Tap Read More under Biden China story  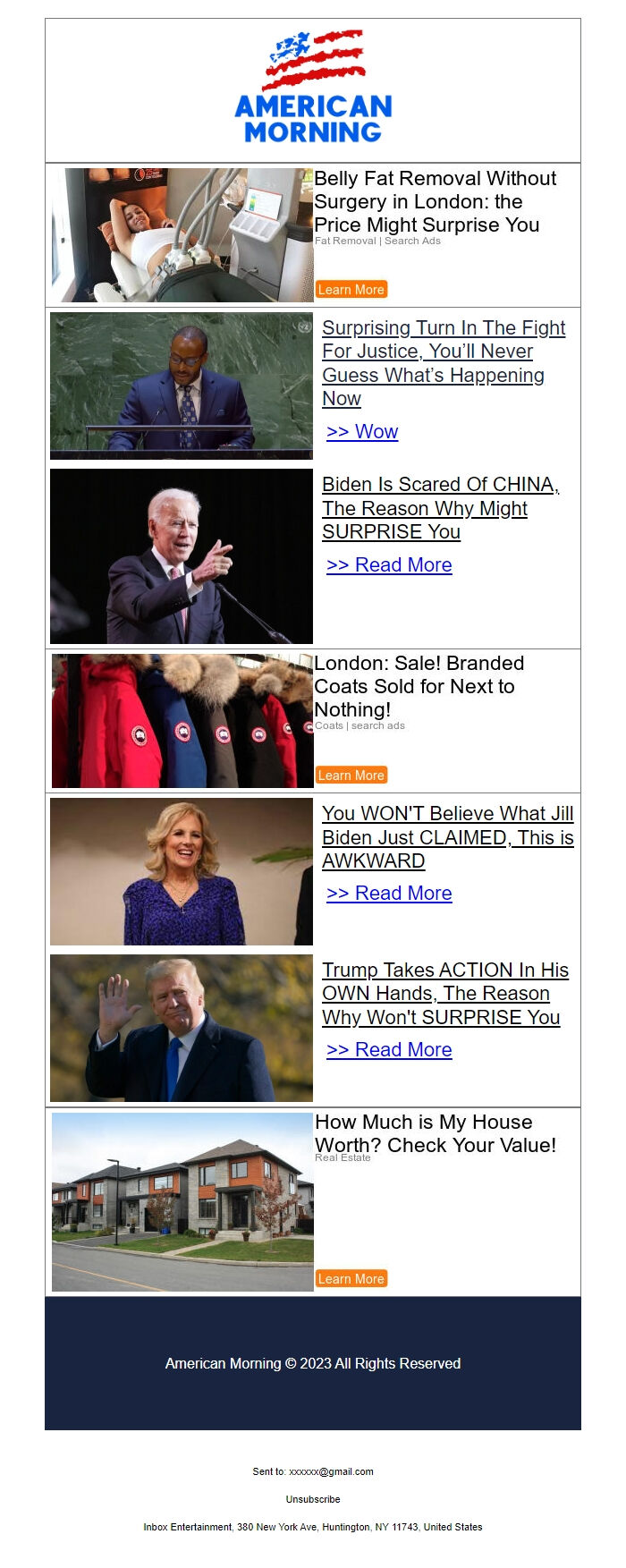click(389, 565)
